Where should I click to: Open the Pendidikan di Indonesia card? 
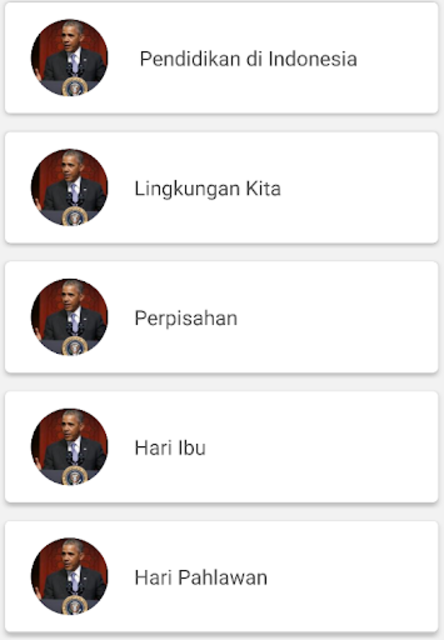(x=221, y=58)
